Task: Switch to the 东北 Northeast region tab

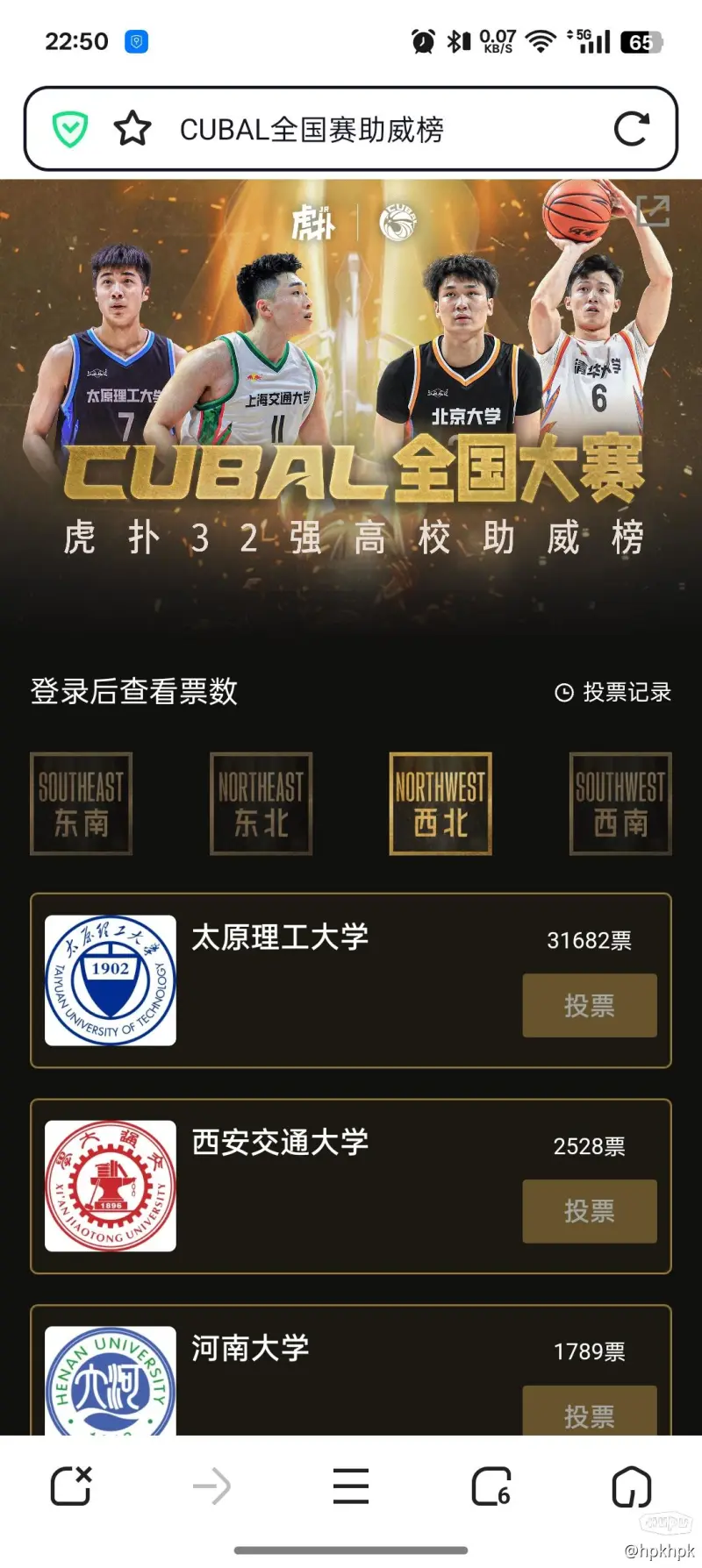Action: coord(261,803)
